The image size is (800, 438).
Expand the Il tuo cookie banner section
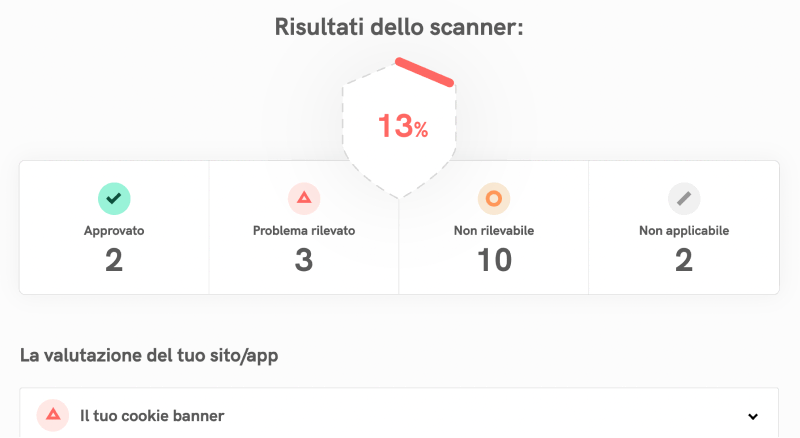click(752, 416)
